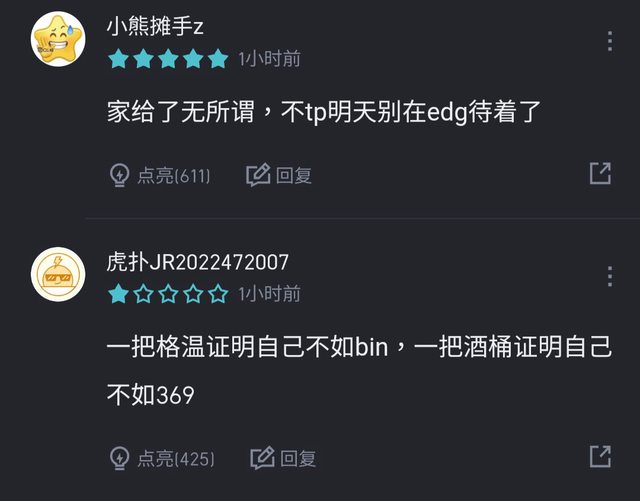This screenshot has width=640, height=501.
Task: Reply to 小熊摊手z's comment
Action: pyautogui.click(x=279, y=175)
